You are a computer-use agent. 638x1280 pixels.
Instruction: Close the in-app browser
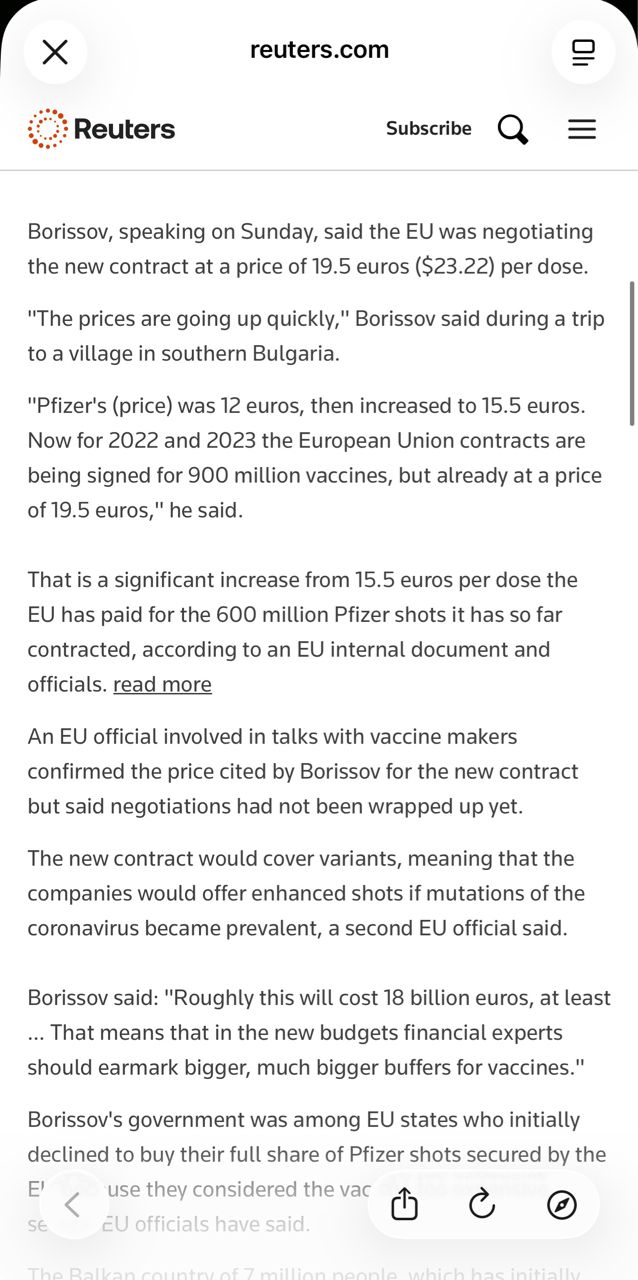55,52
